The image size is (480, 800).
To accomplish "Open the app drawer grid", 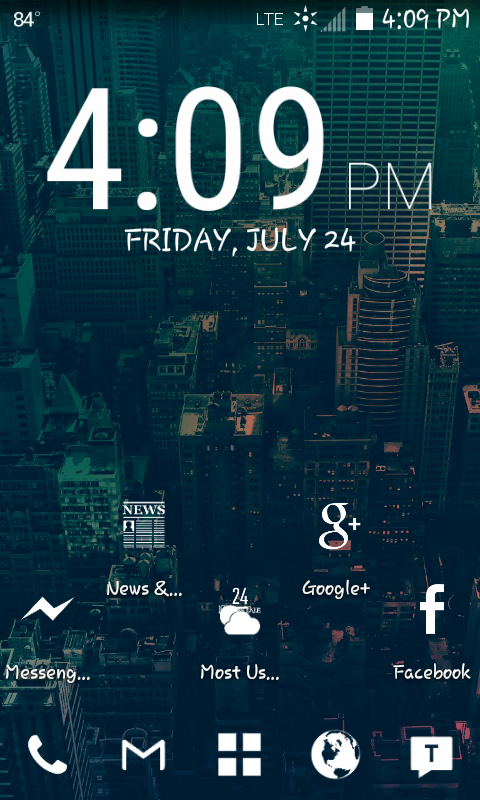I will (x=239, y=755).
